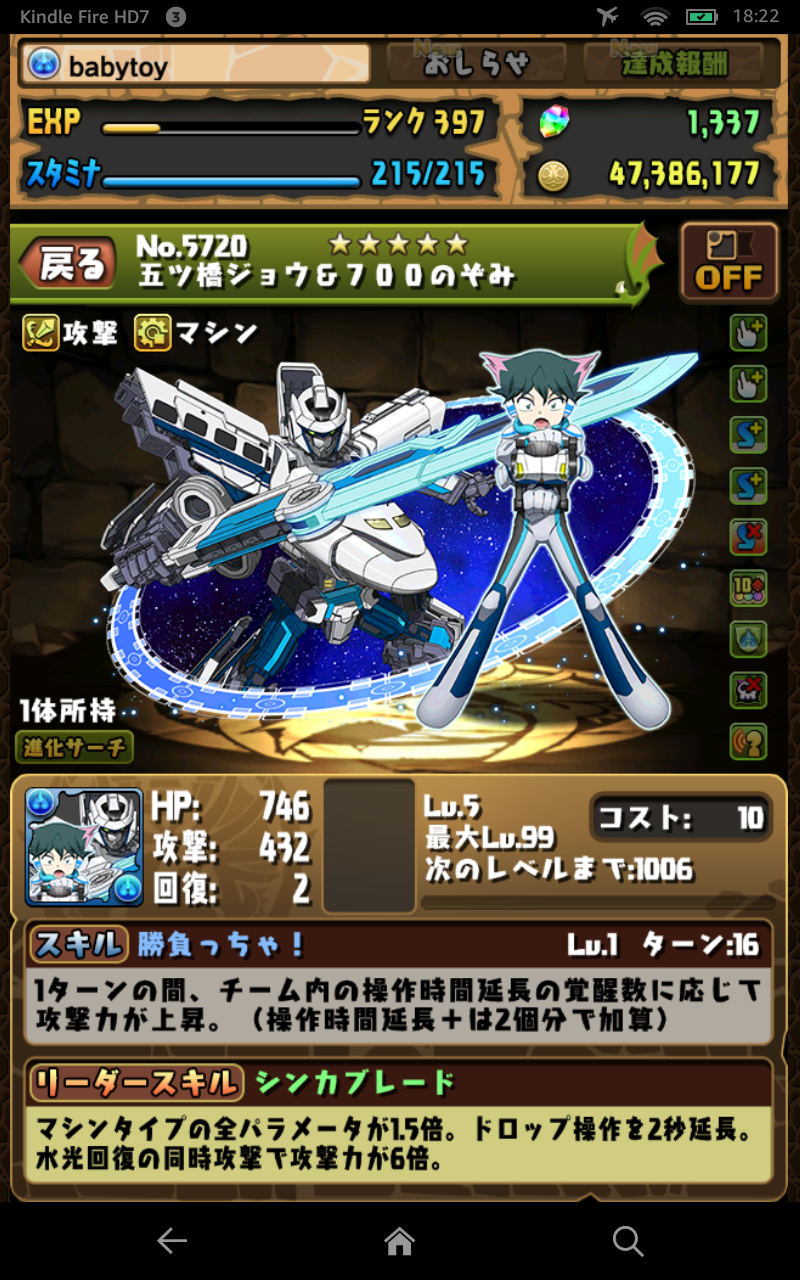Open the system search button
The width and height of the screenshot is (800, 1280).
tap(628, 1241)
